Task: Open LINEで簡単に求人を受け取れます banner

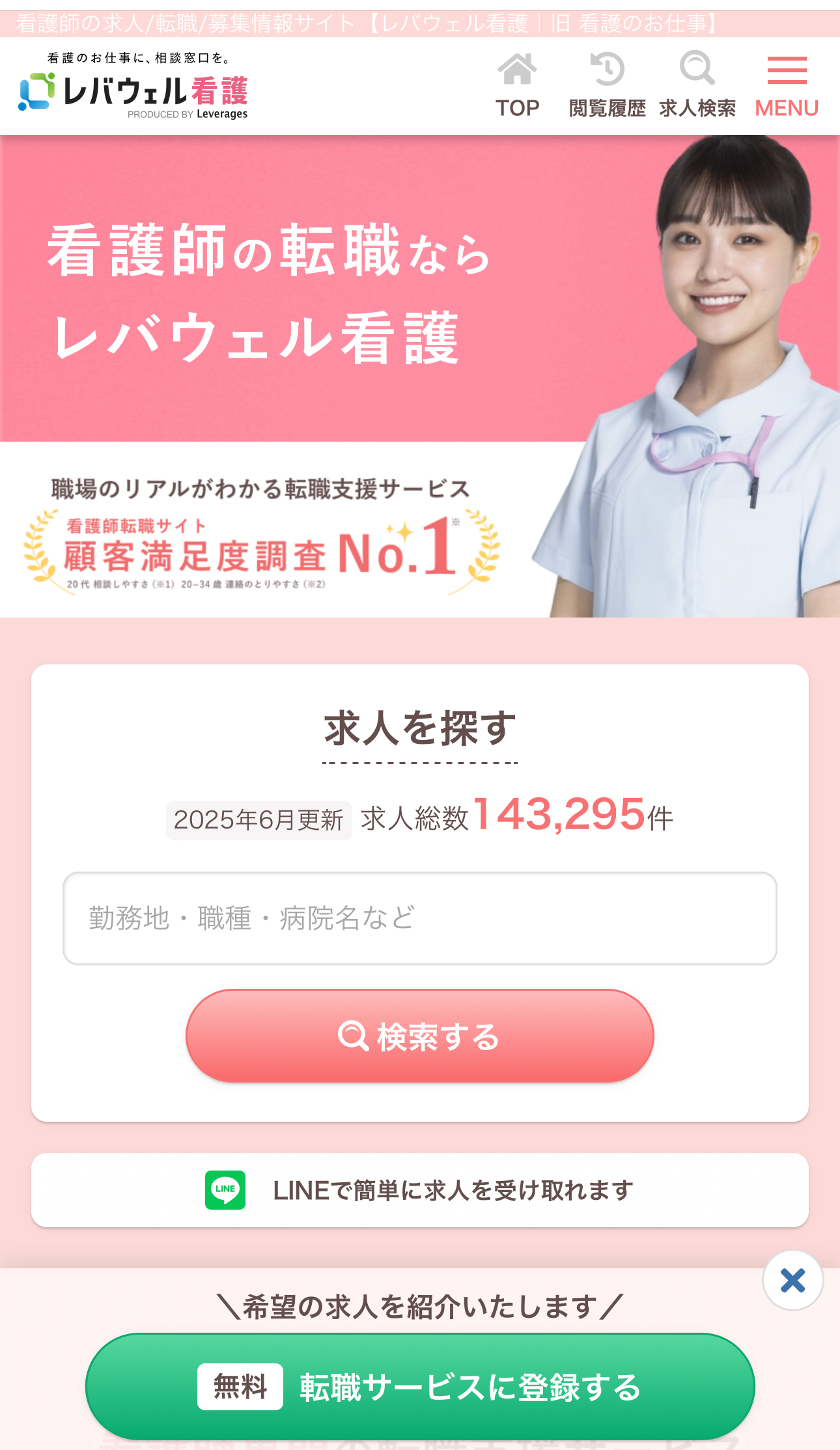Action: click(x=420, y=1190)
